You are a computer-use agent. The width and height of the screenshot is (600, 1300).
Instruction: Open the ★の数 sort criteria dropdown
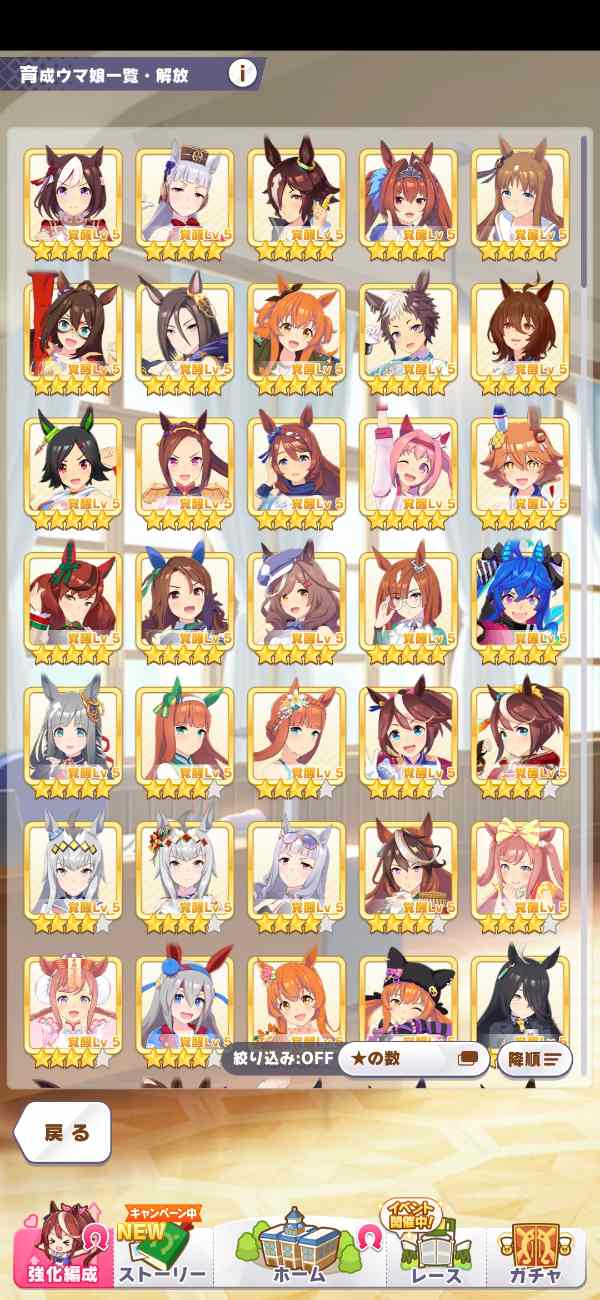412,1058
